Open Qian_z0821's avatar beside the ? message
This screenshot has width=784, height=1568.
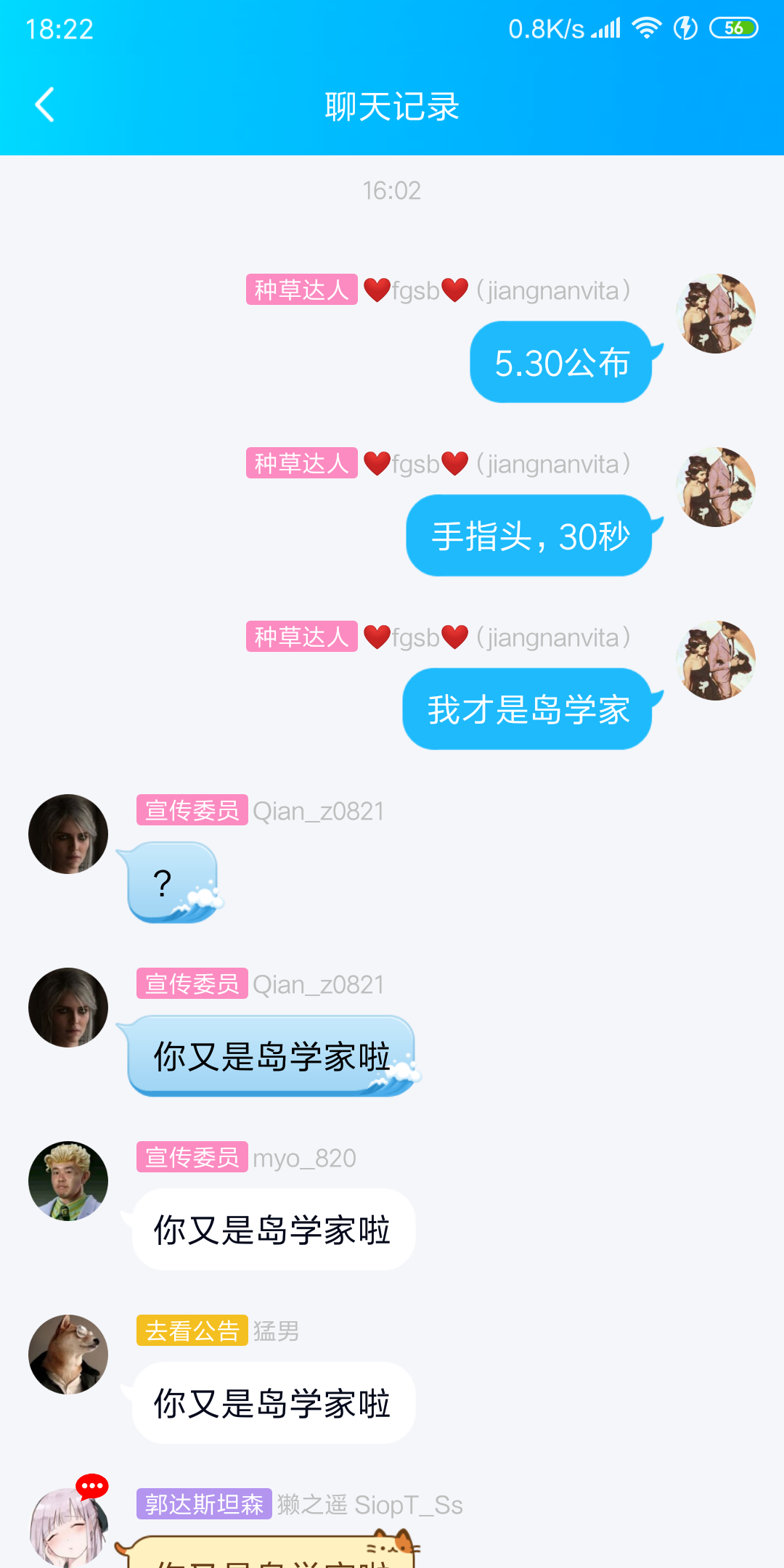pyautogui.click(x=68, y=834)
